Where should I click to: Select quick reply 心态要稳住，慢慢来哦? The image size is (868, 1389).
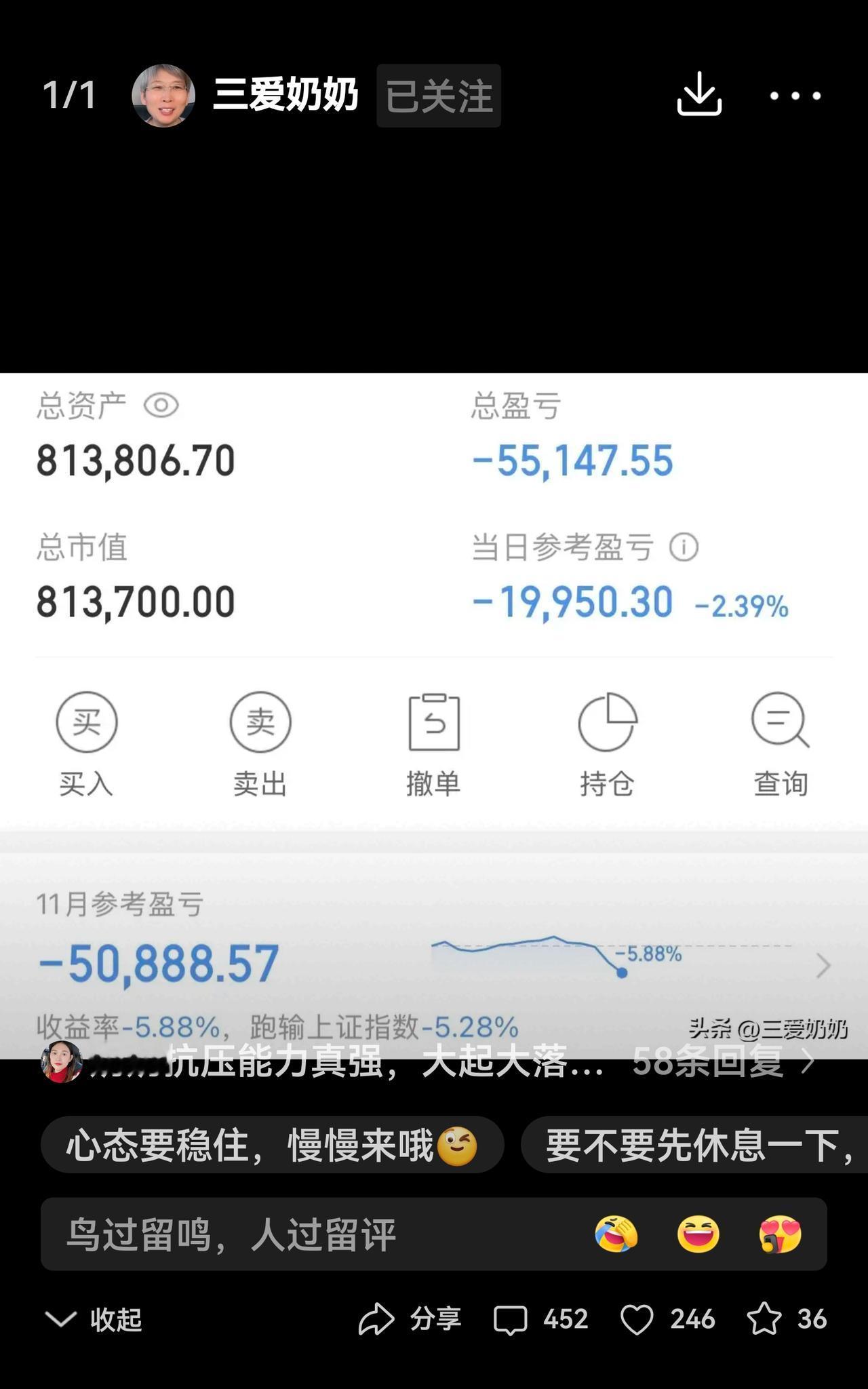pos(272,1146)
